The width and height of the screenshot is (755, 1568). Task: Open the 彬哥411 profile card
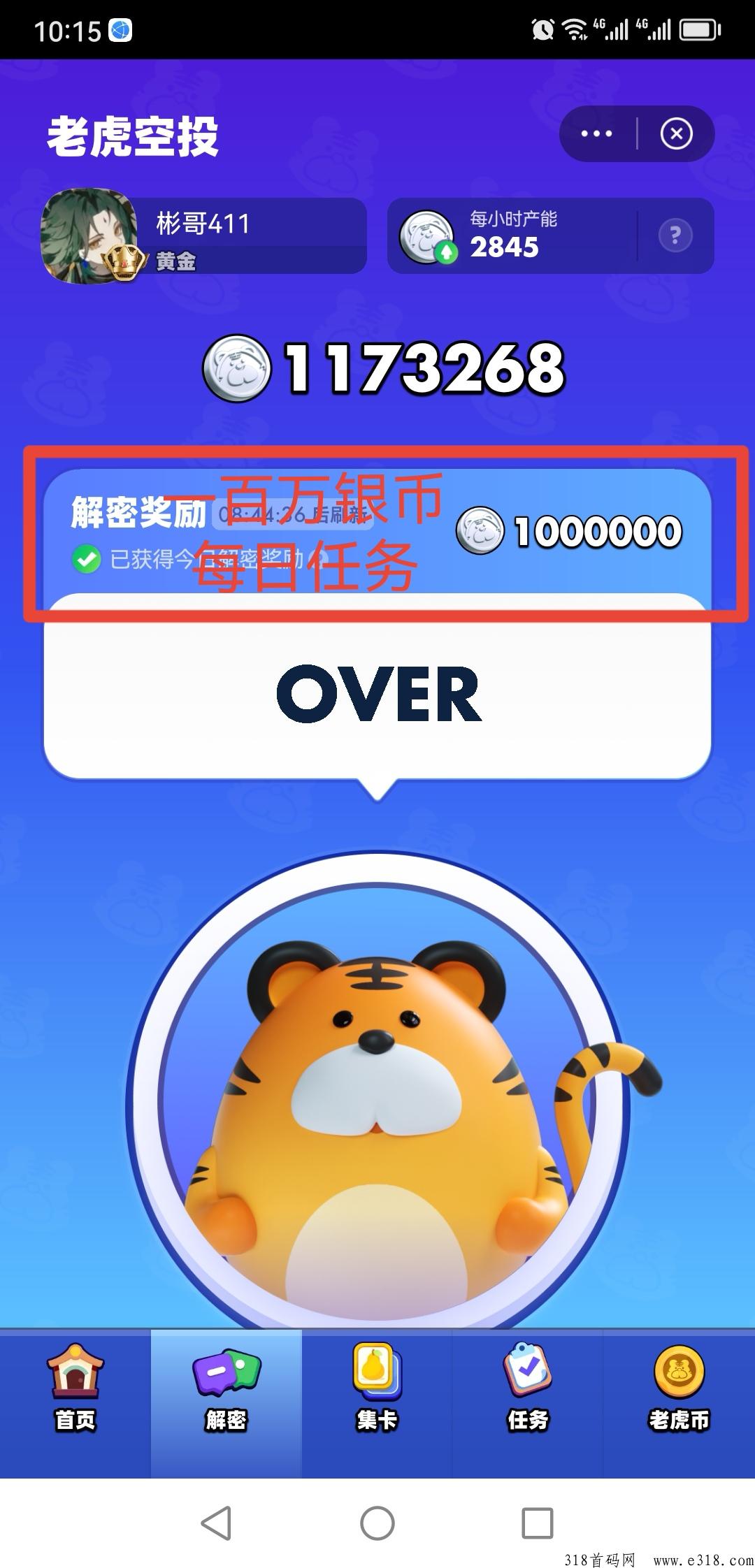coord(204,236)
